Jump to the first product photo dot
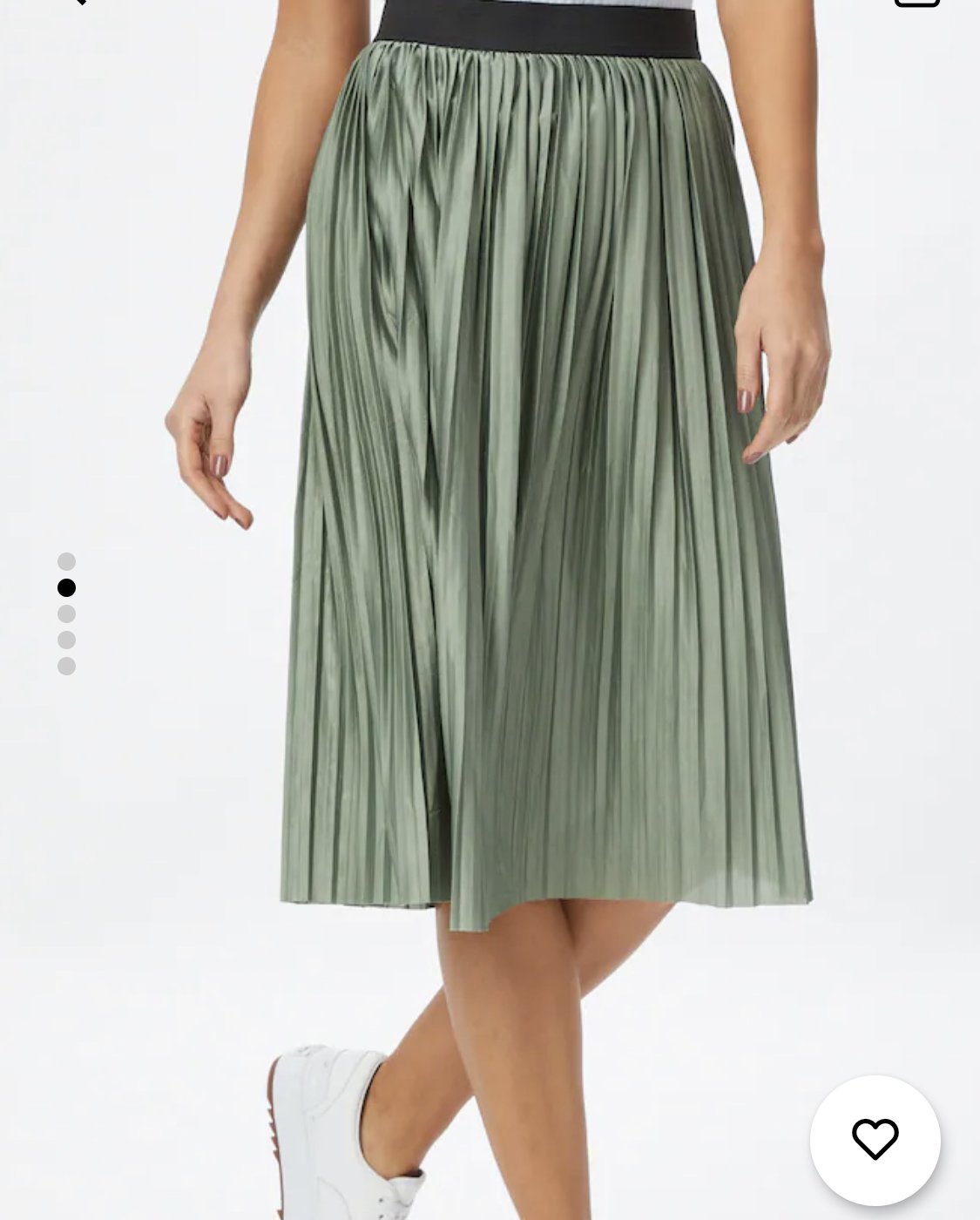This screenshot has width=980, height=1220. click(x=66, y=561)
